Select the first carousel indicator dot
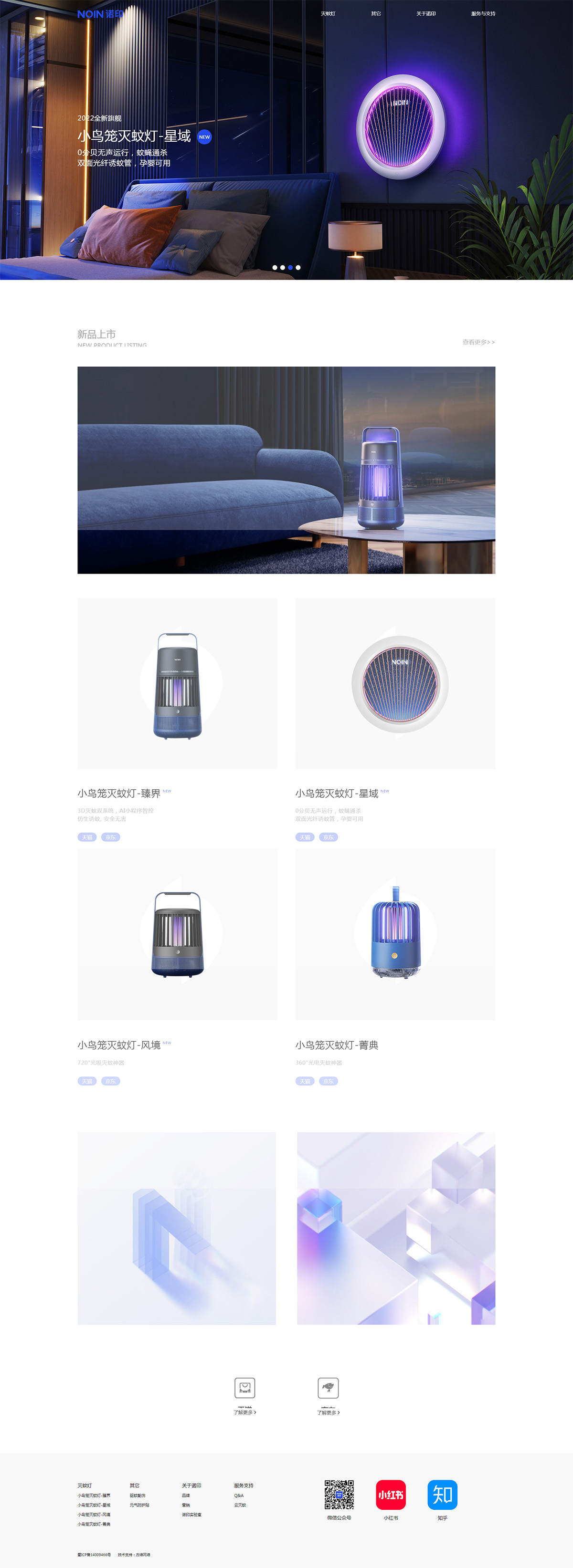This screenshot has width=573, height=1568. [275, 267]
